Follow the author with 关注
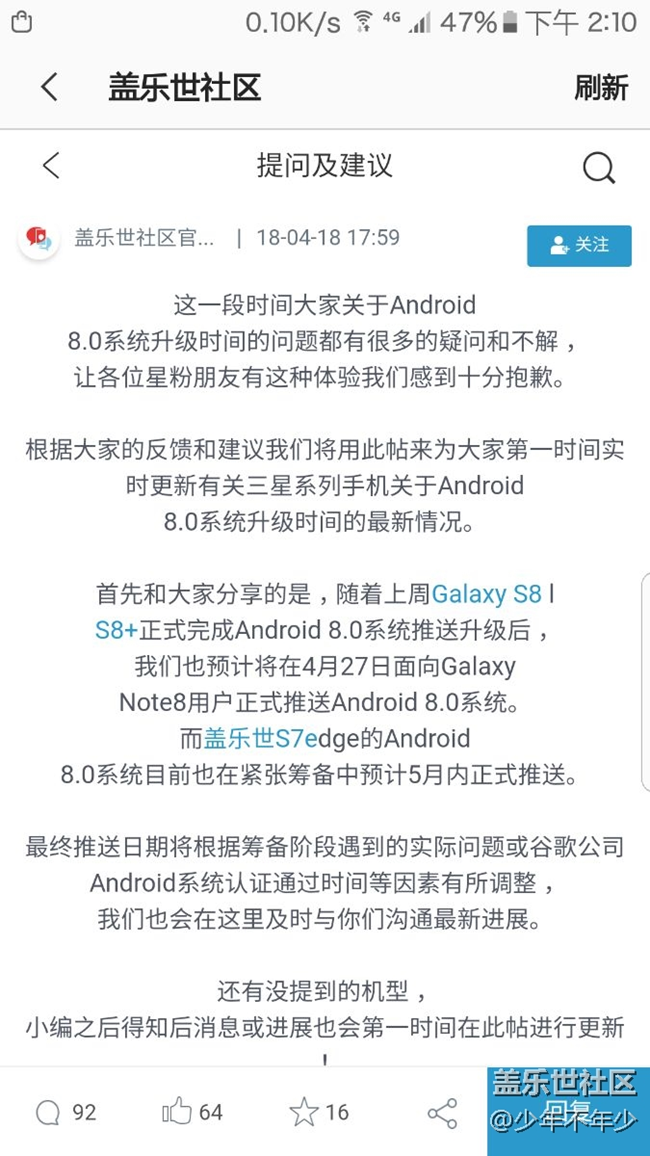This screenshot has height=1156, width=650. click(x=579, y=245)
